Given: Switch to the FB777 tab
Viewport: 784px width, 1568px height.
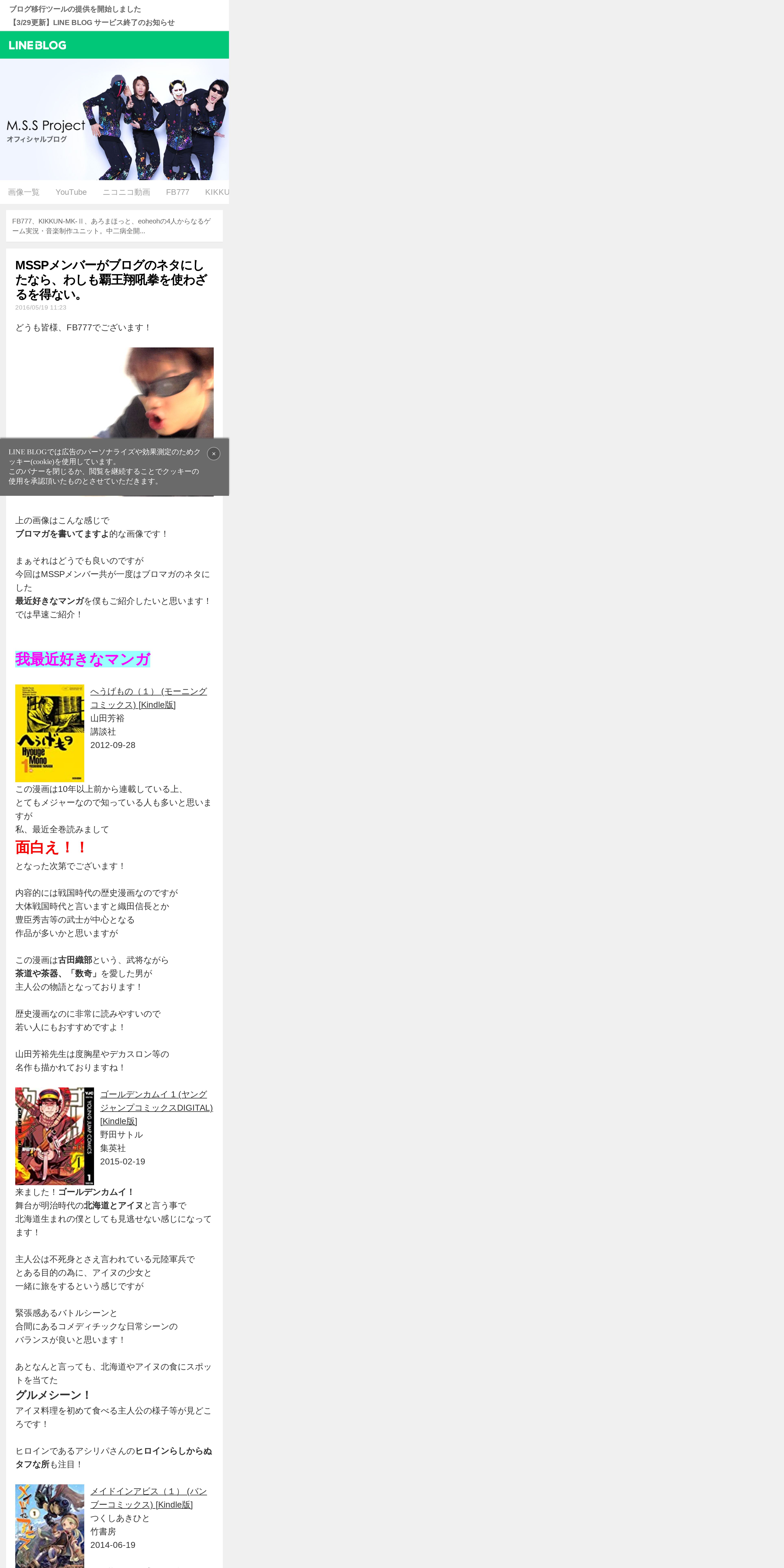Looking at the screenshot, I should pyautogui.click(x=178, y=192).
